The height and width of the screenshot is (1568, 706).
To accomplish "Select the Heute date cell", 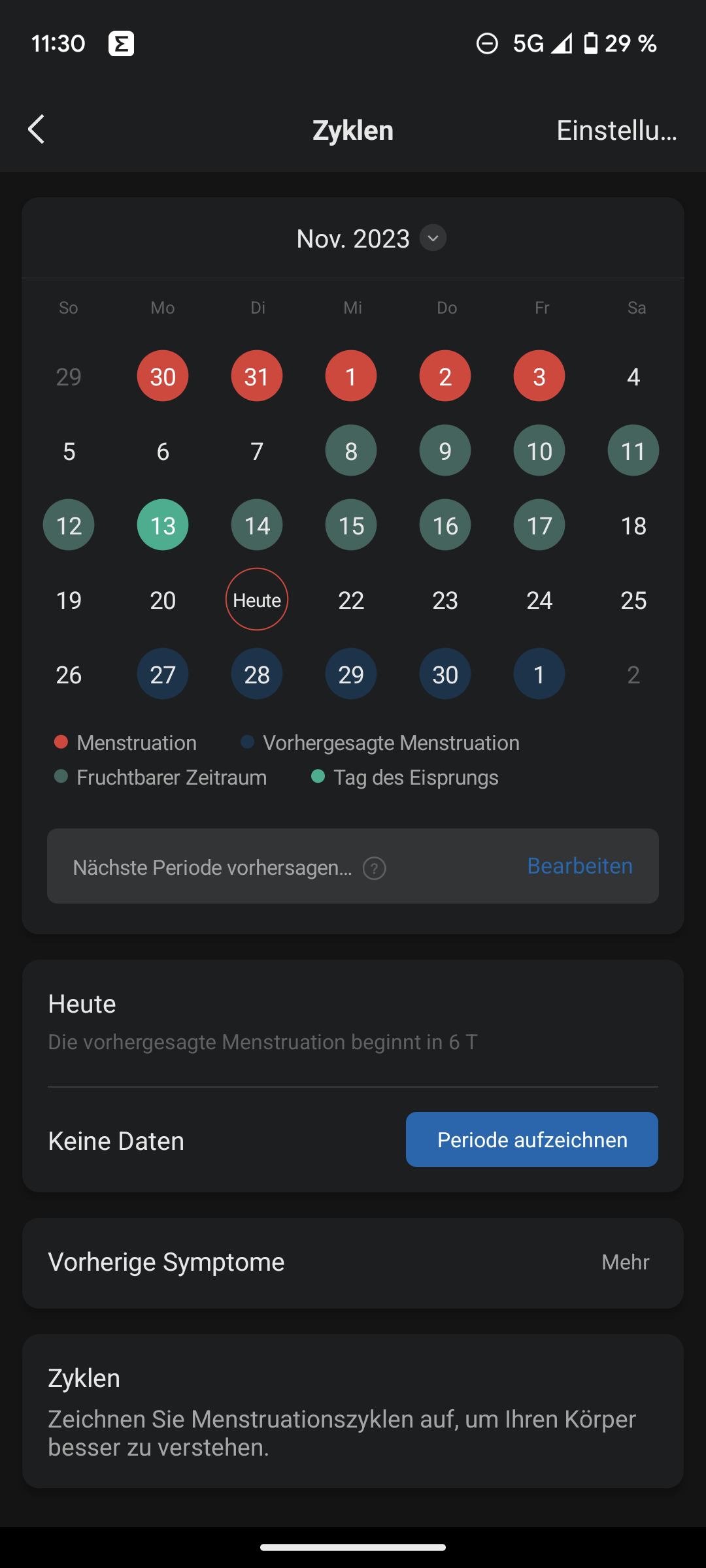I will (257, 599).
